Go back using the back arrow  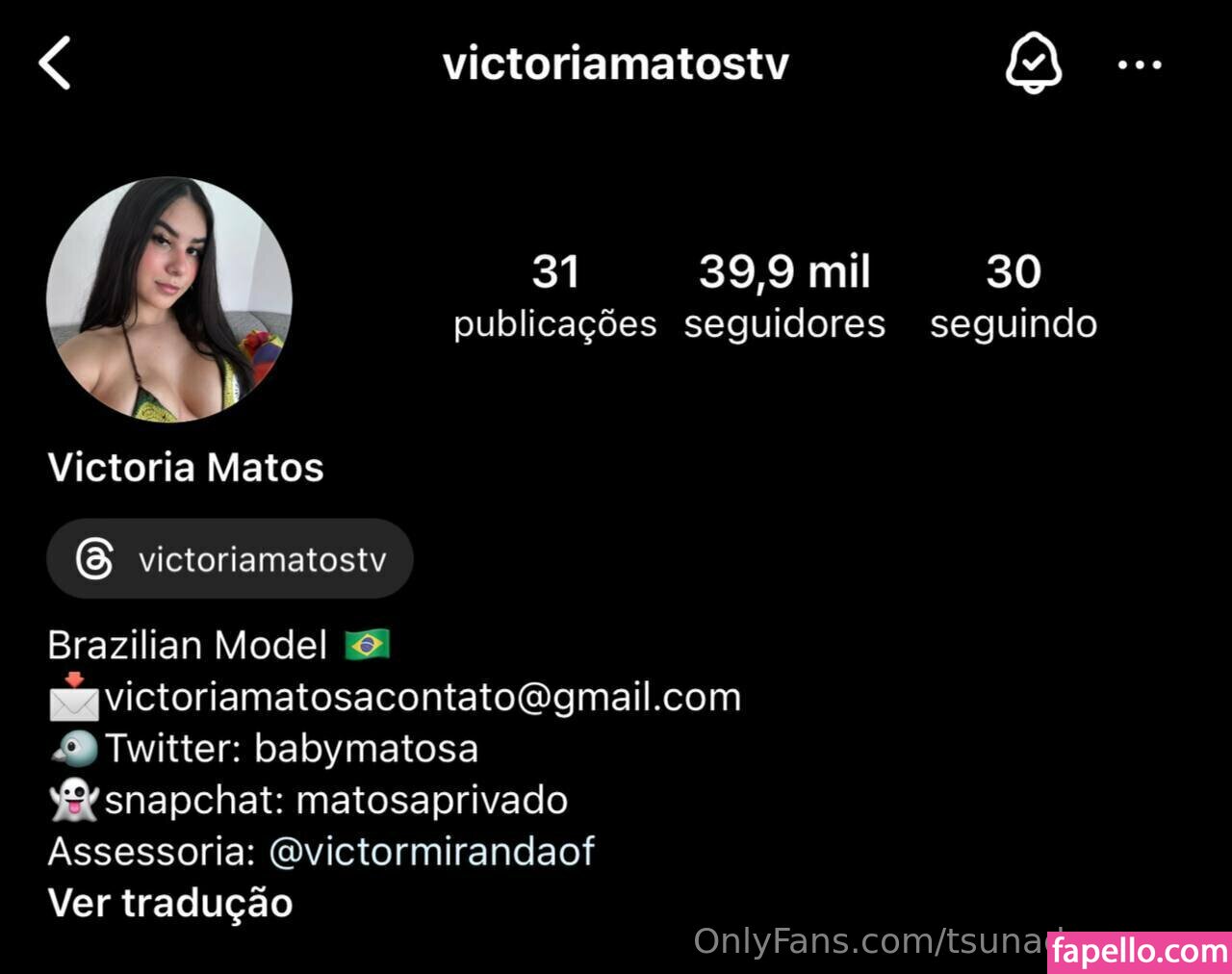56,64
